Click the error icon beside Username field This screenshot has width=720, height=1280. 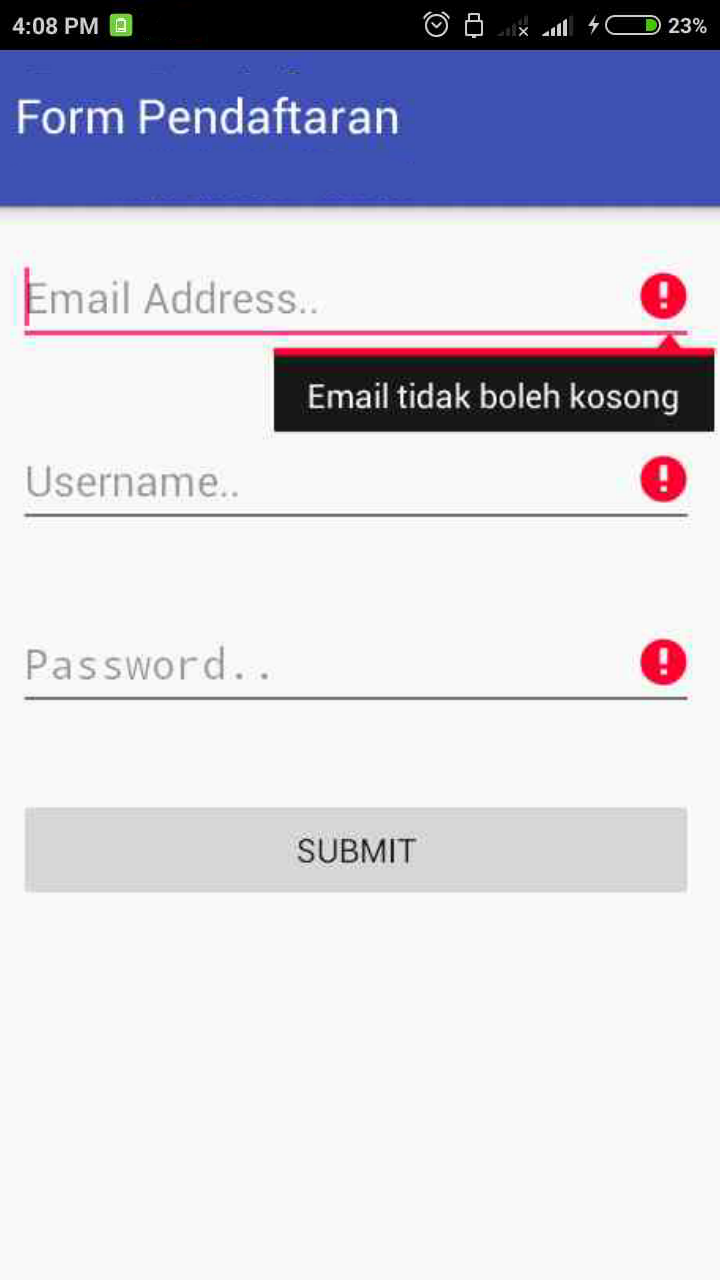point(663,480)
